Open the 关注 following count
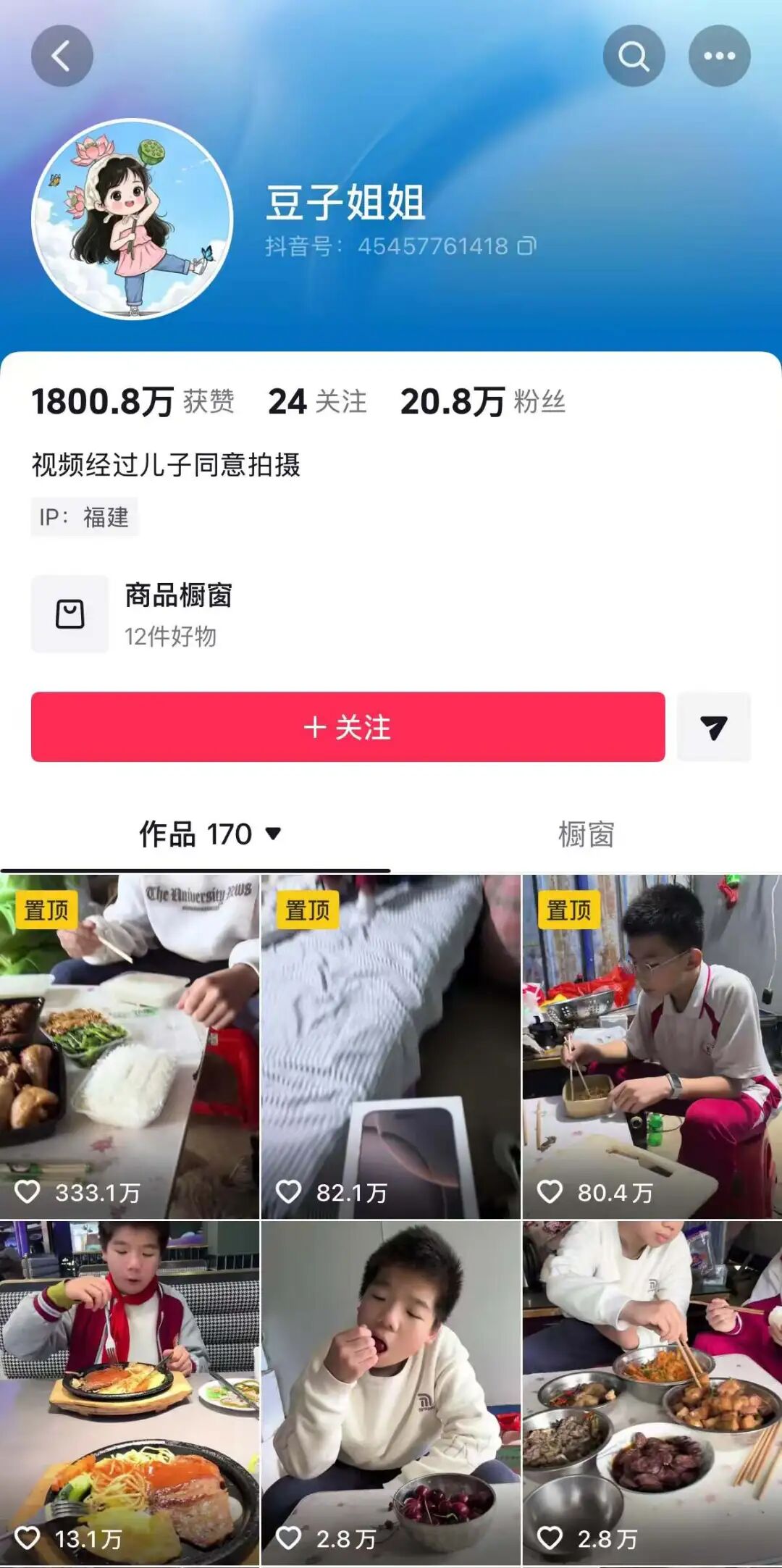782x1568 pixels. (x=317, y=402)
